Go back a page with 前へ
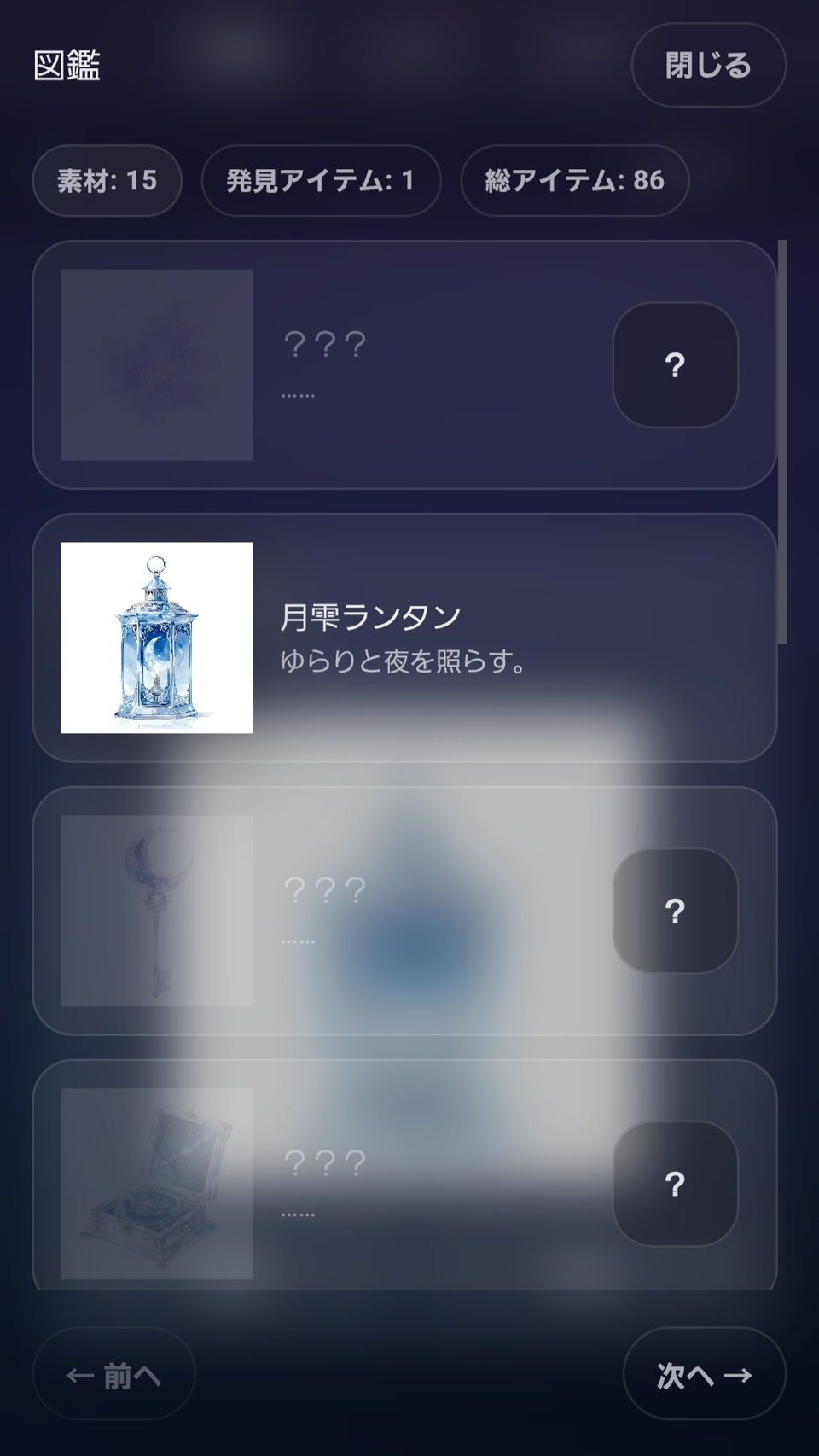 click(114, 1375)
